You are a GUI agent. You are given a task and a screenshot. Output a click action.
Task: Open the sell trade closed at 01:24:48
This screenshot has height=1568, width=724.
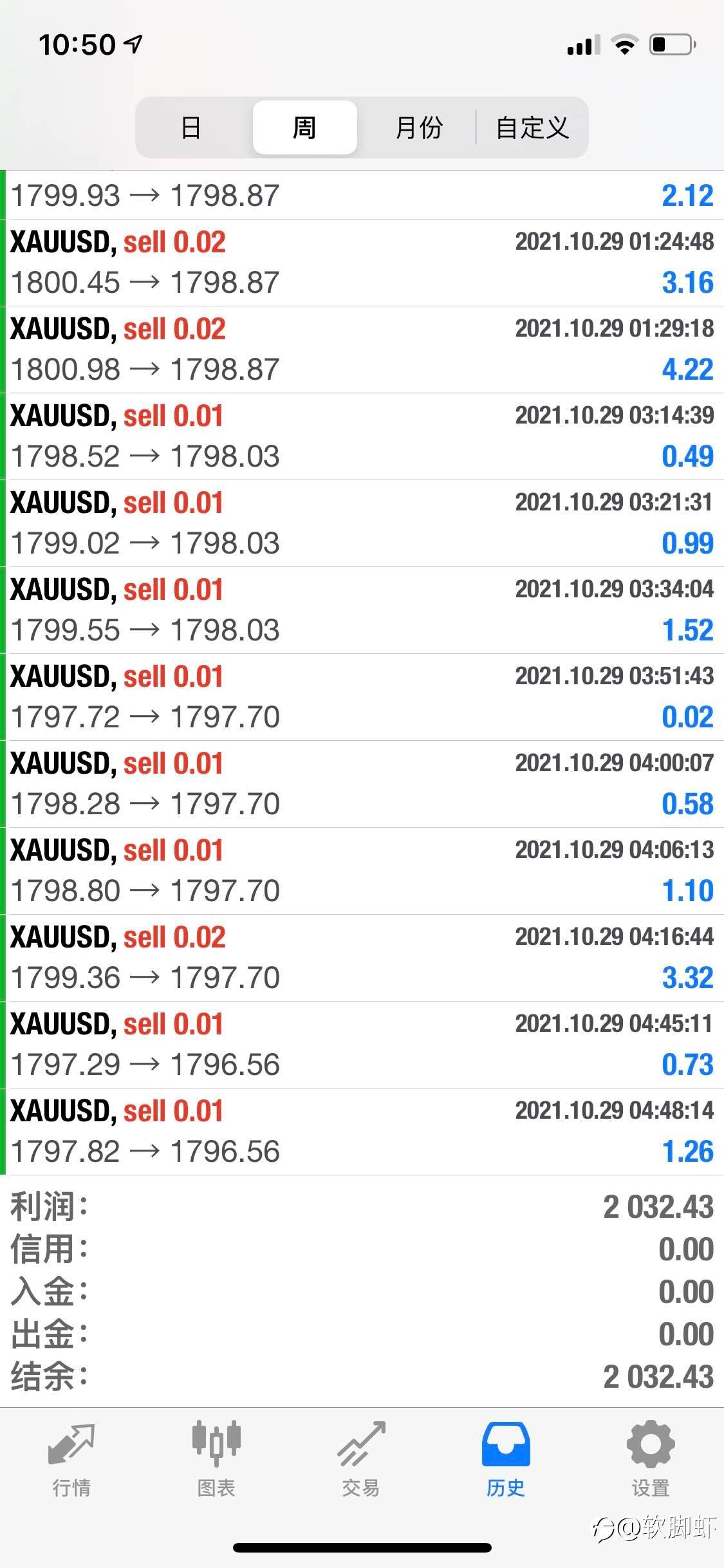[x=364, y=263]
